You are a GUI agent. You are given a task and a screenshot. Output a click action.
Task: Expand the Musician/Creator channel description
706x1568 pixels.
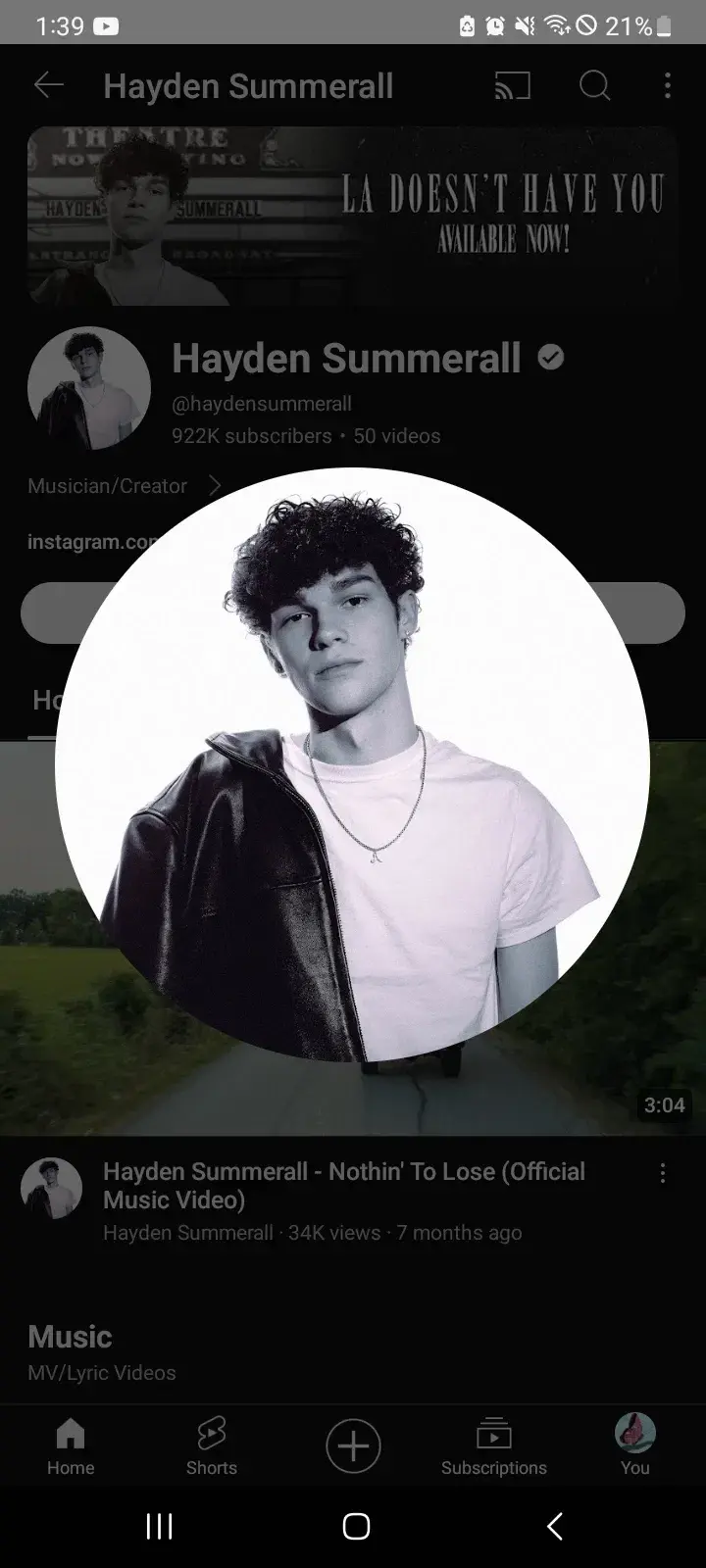(x=124, y=486)
